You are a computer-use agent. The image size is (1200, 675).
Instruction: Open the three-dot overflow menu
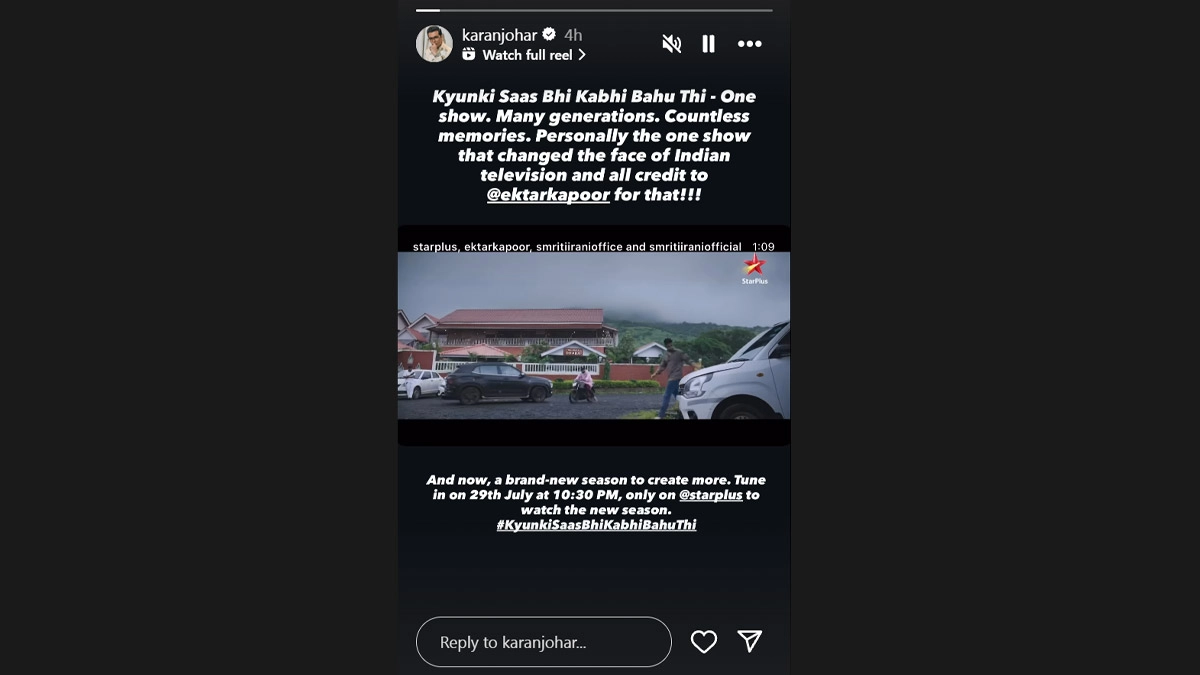coord(749,44)
